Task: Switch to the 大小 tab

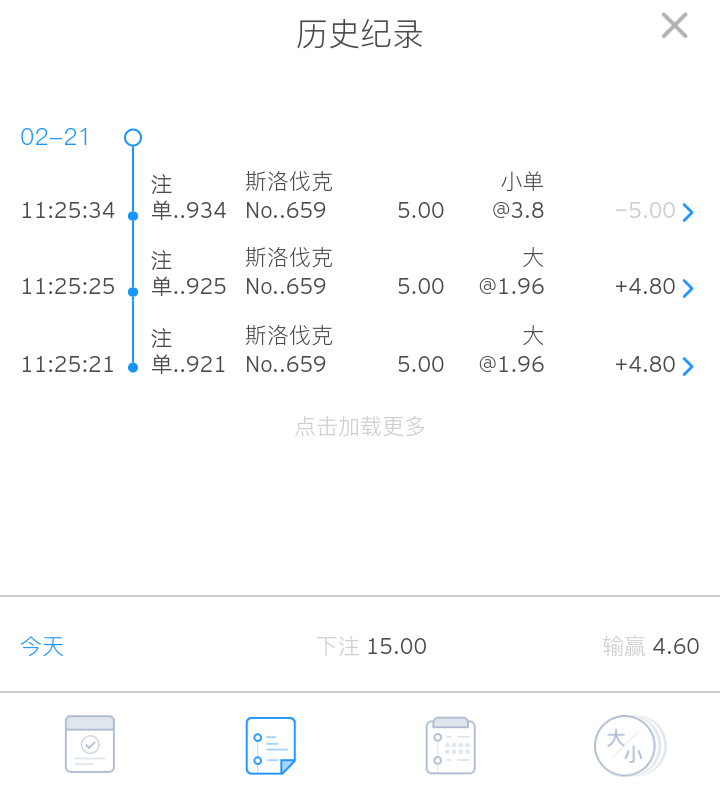Action: 629,746
